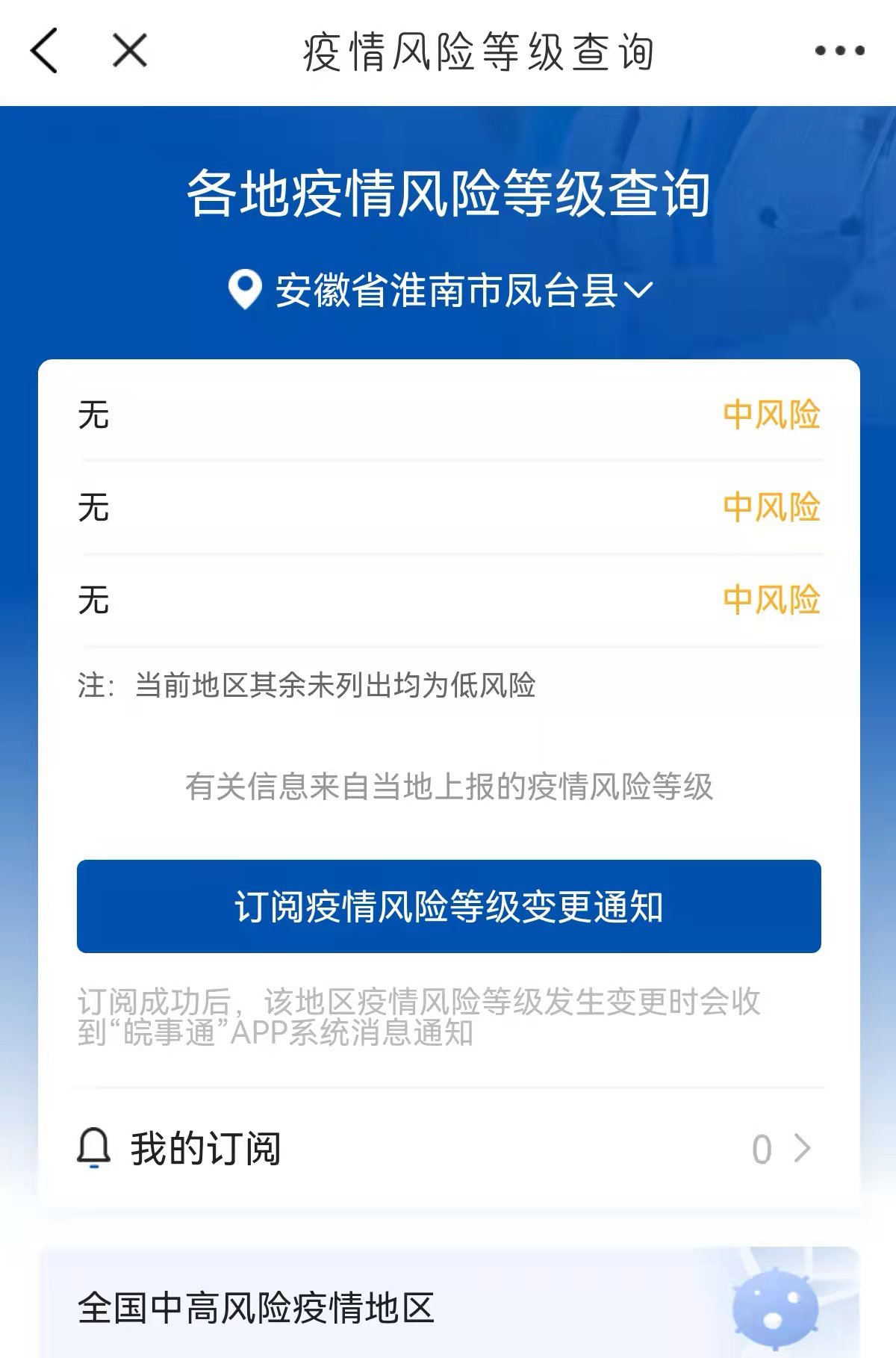Change location 安徽省淮南市凤台县

442,291
